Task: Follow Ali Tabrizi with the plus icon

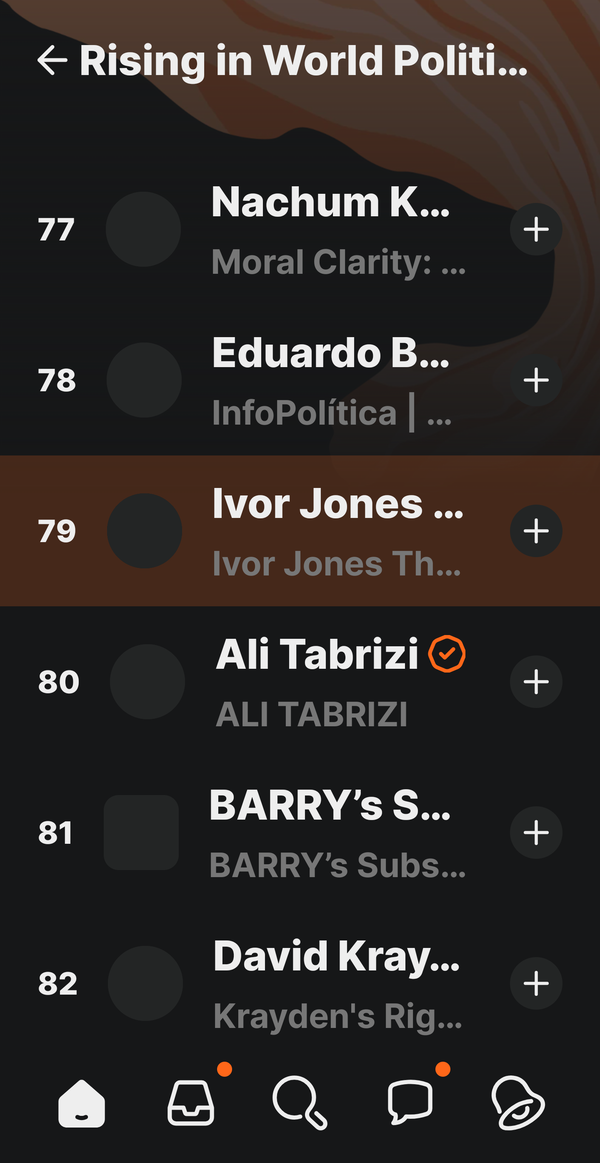Action: 536,682
